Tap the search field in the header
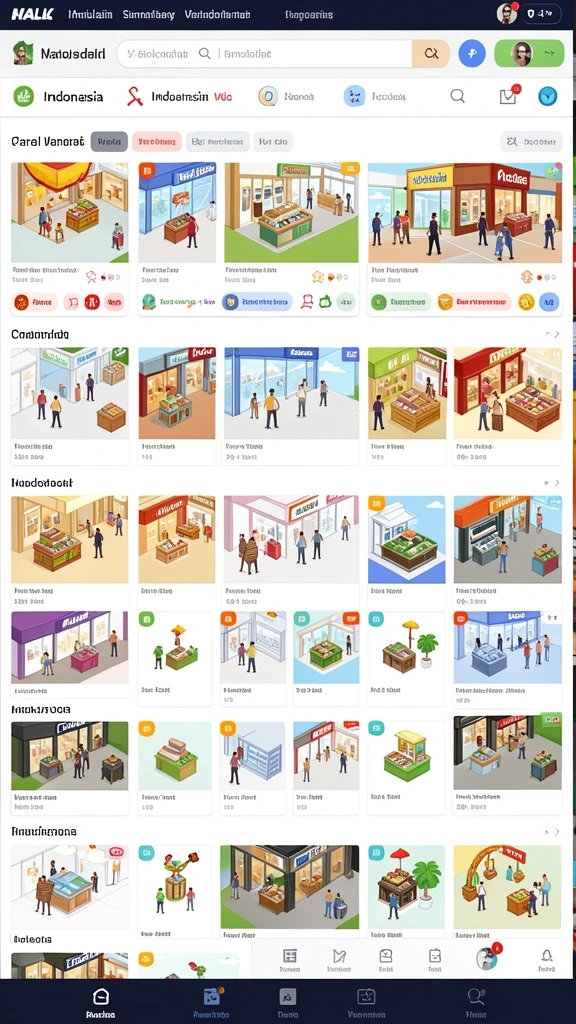 click(264, 54)
